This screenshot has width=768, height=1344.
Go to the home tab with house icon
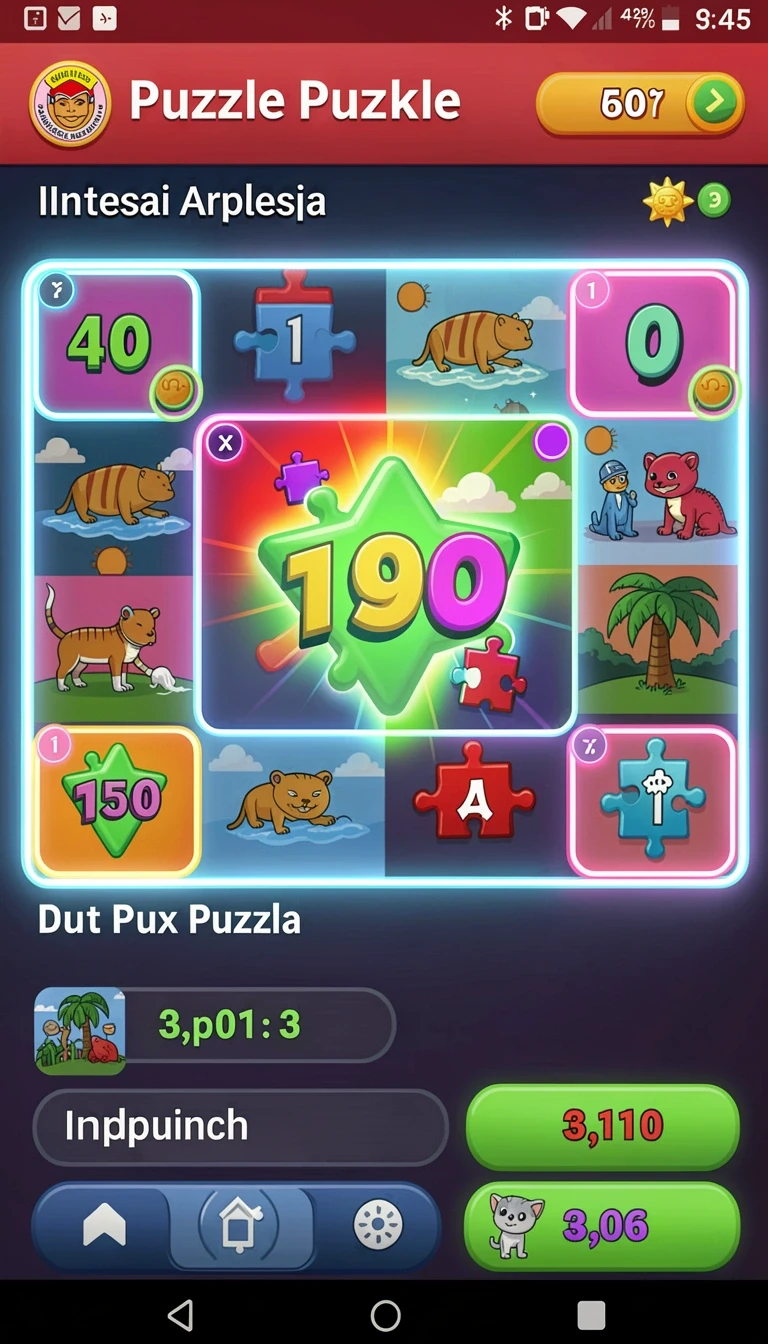click(x=240, y=1226)
